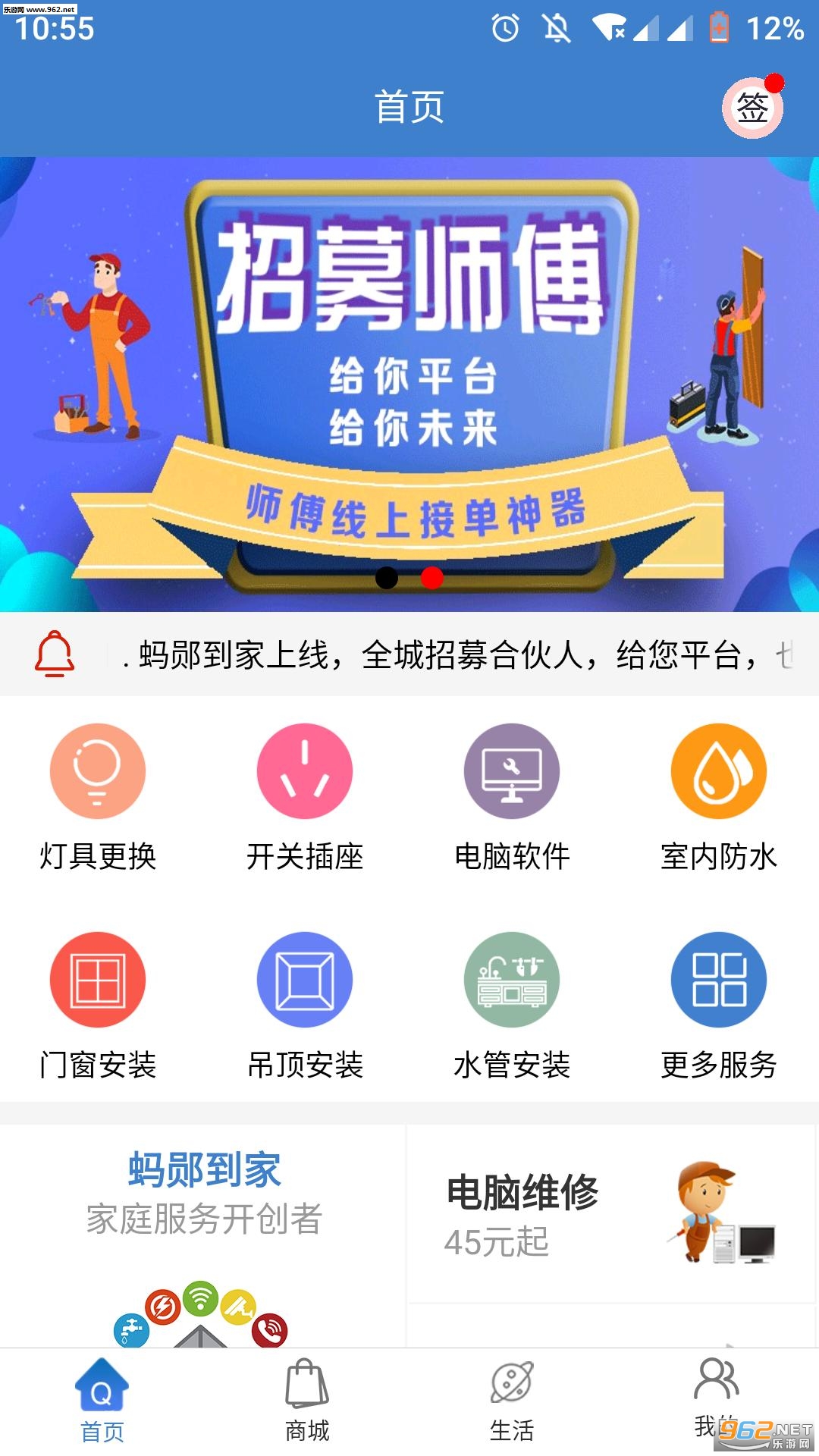This screenshot has width=819, height=1456.
Task: Go to the 生活 tab
Action: pos(512,1401)
